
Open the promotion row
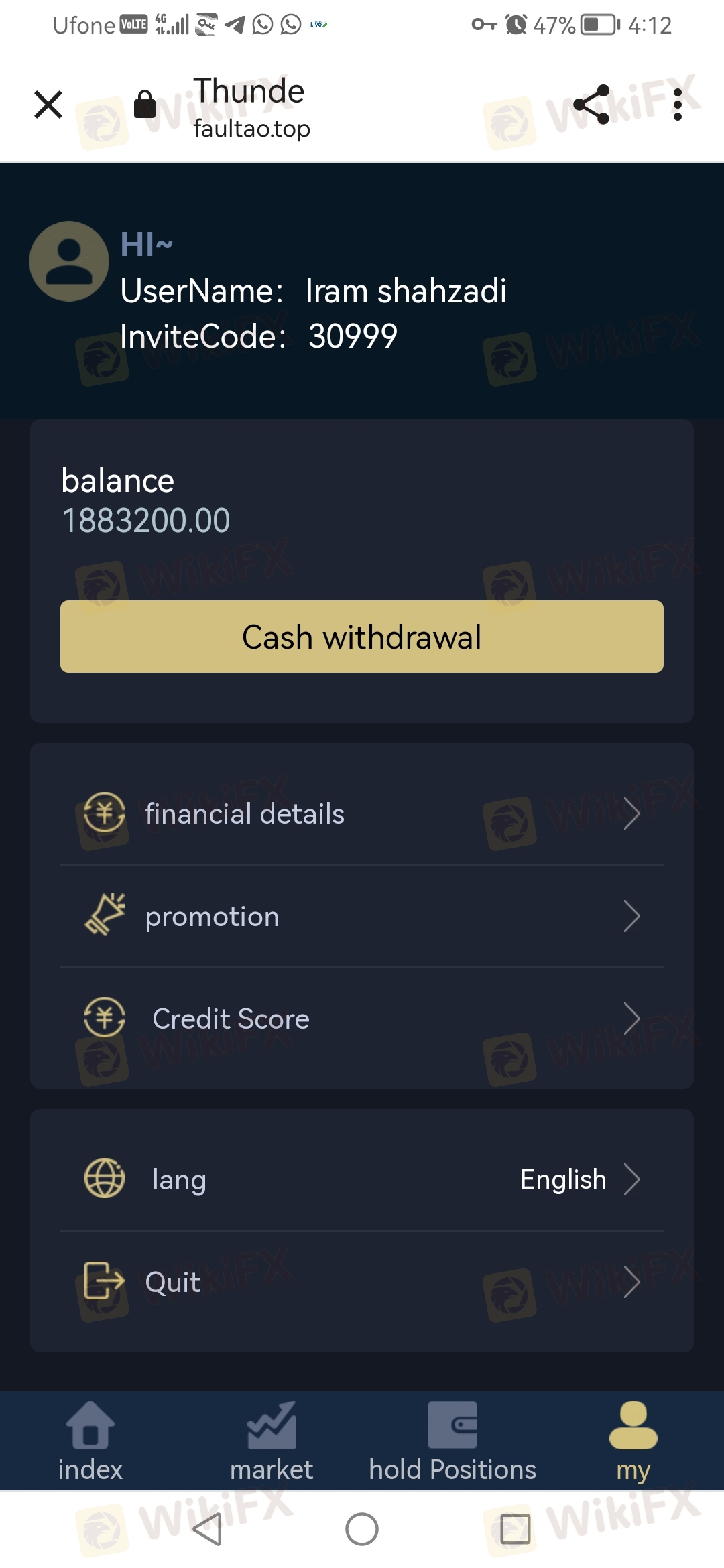(x=362, y=916)
